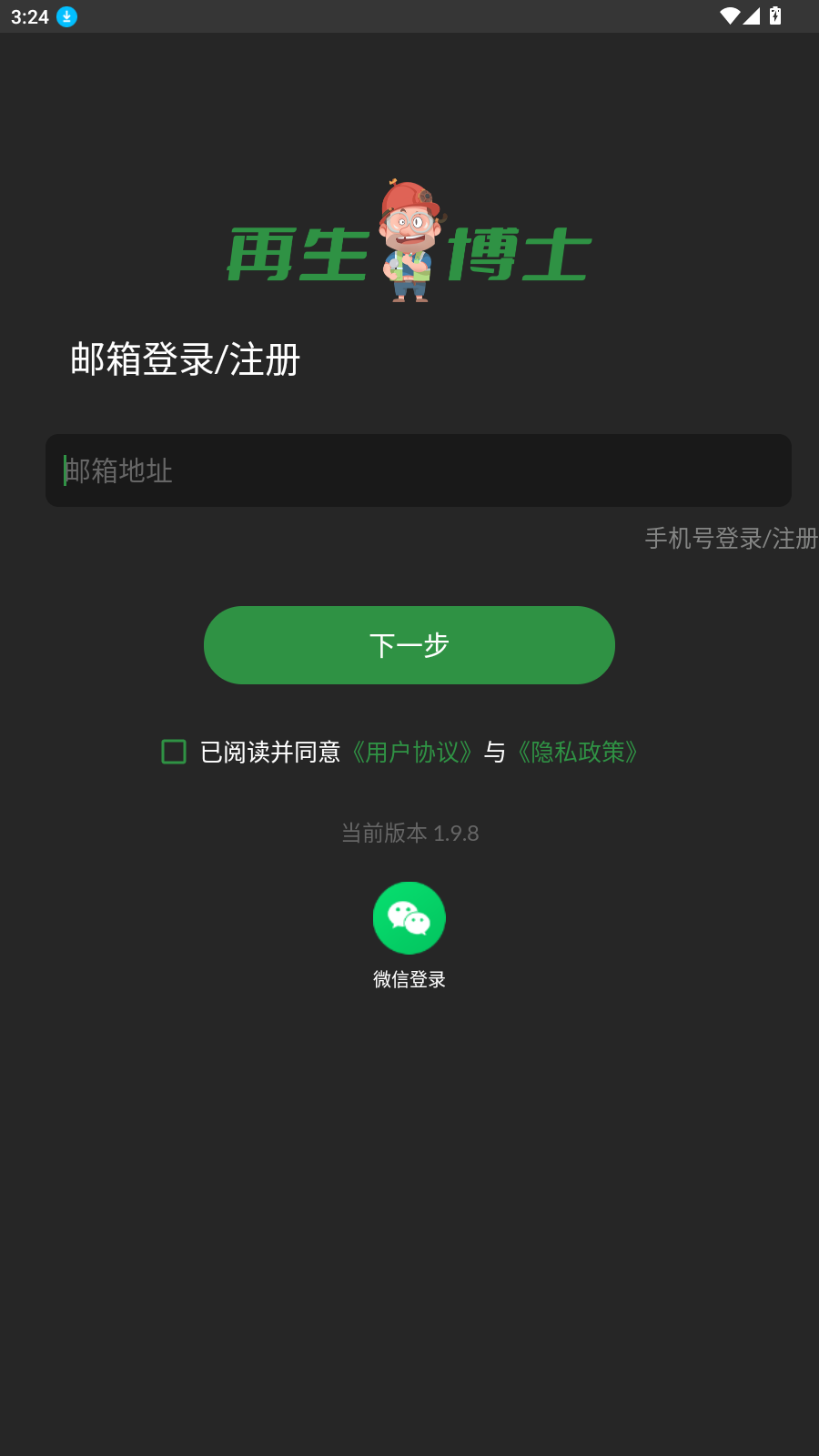Focus the 邮箱地址 email input field
This screenshot has height=1456, width=819.
(x=418, y=470)
